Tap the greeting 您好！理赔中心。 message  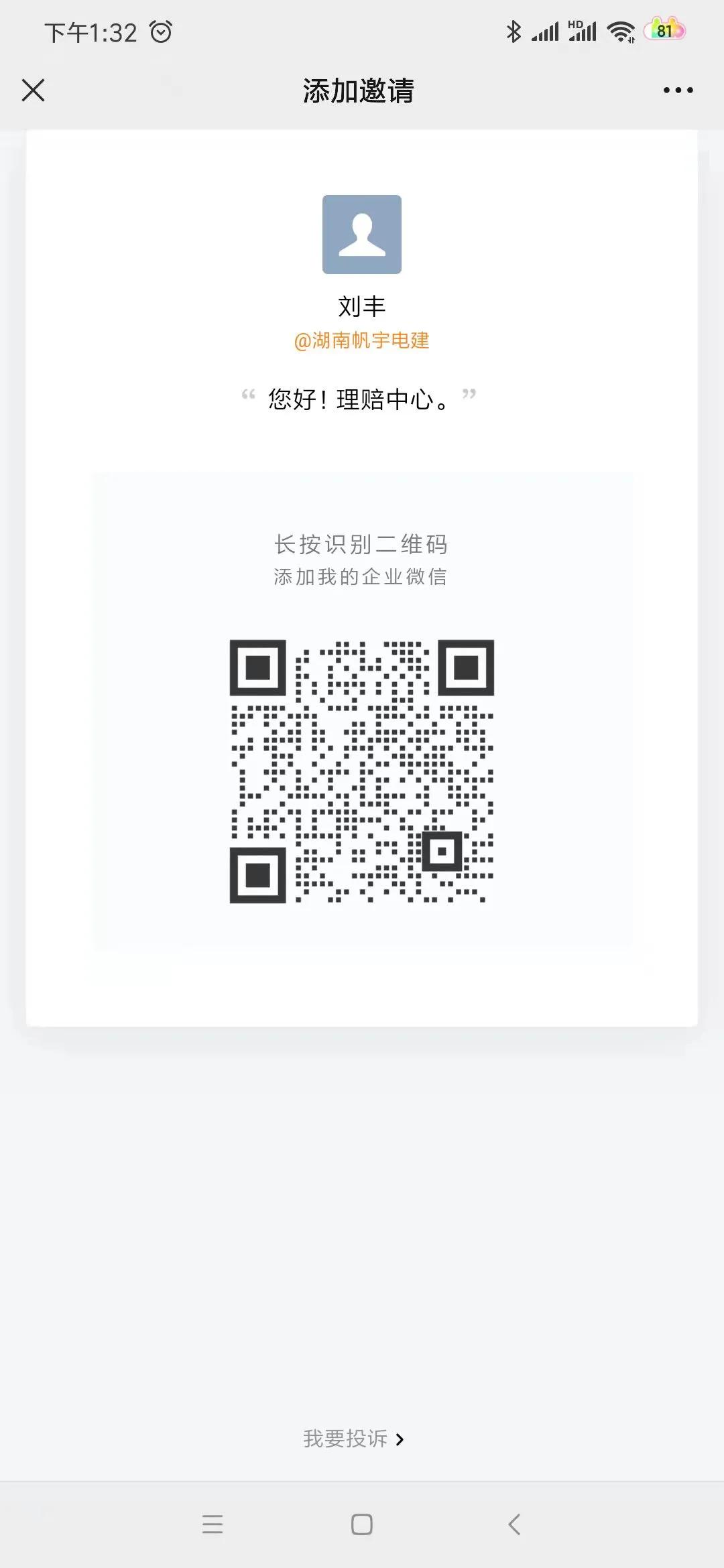[360, 398]
